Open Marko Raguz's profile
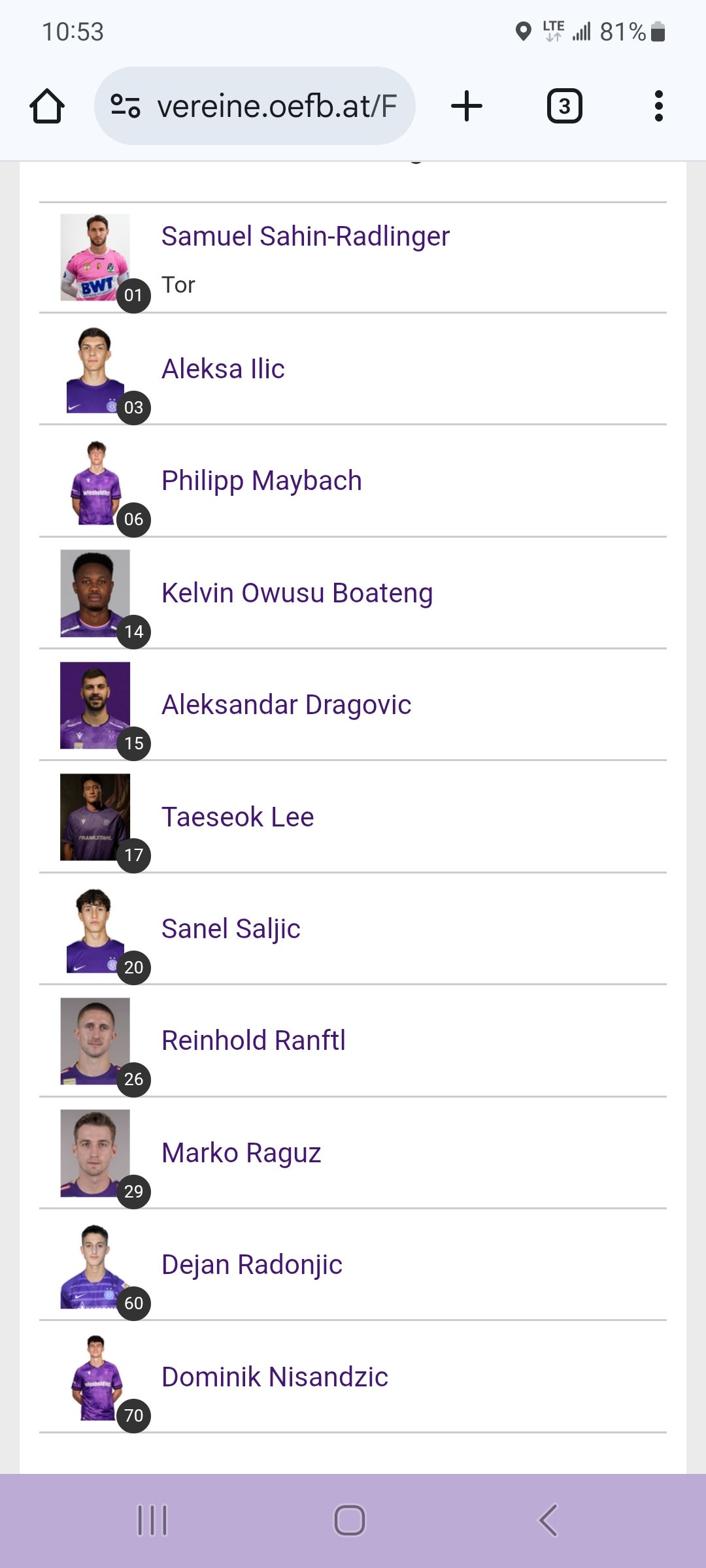Image resolution: width=706 pixels, height=1568 pixels. click(x=241, y=1153)
